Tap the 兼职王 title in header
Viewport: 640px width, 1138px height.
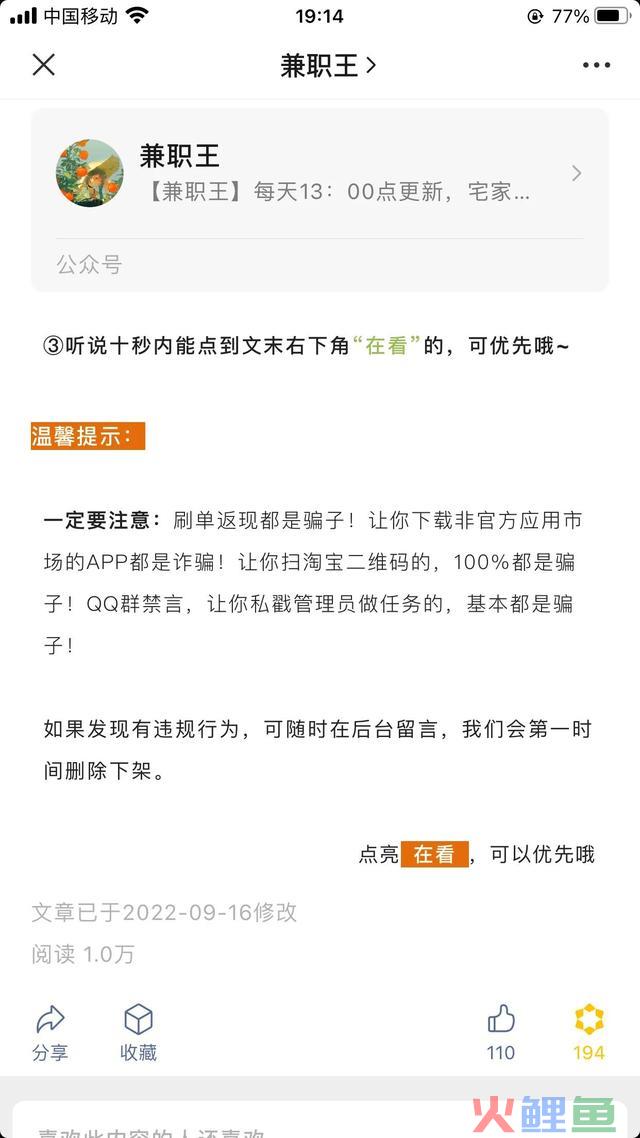[x=328, y=65]
